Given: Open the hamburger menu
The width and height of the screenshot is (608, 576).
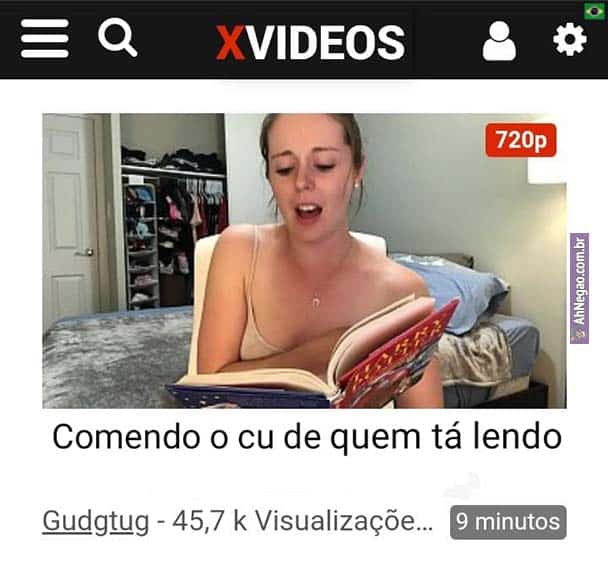Looking at the screenshot, I should [x=44, y=40].
